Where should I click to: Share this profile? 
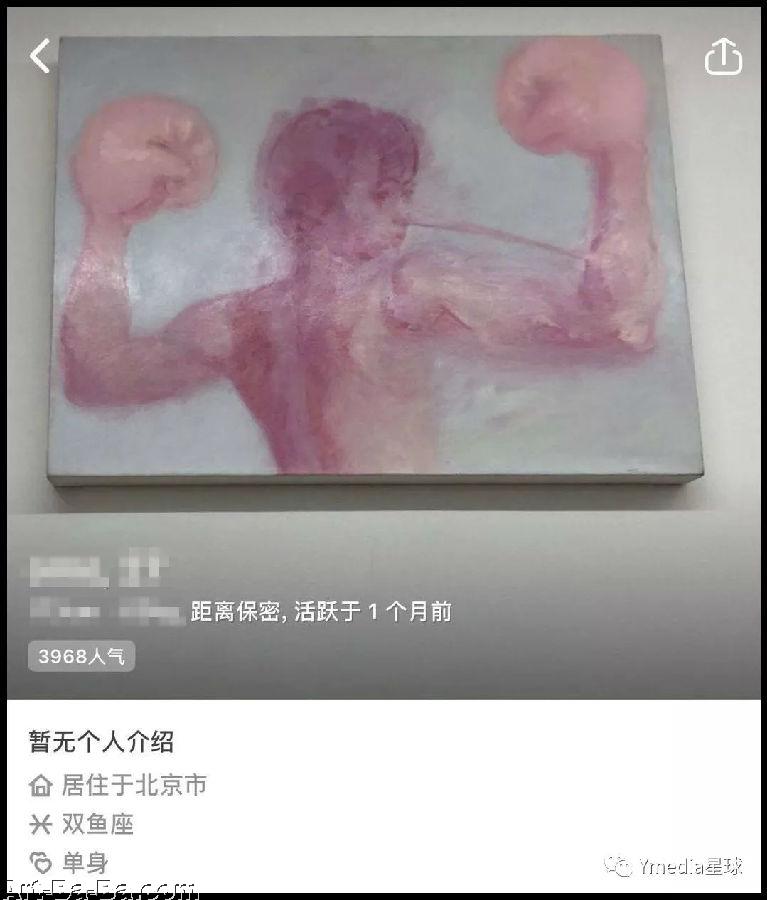[x=723, y=57]
